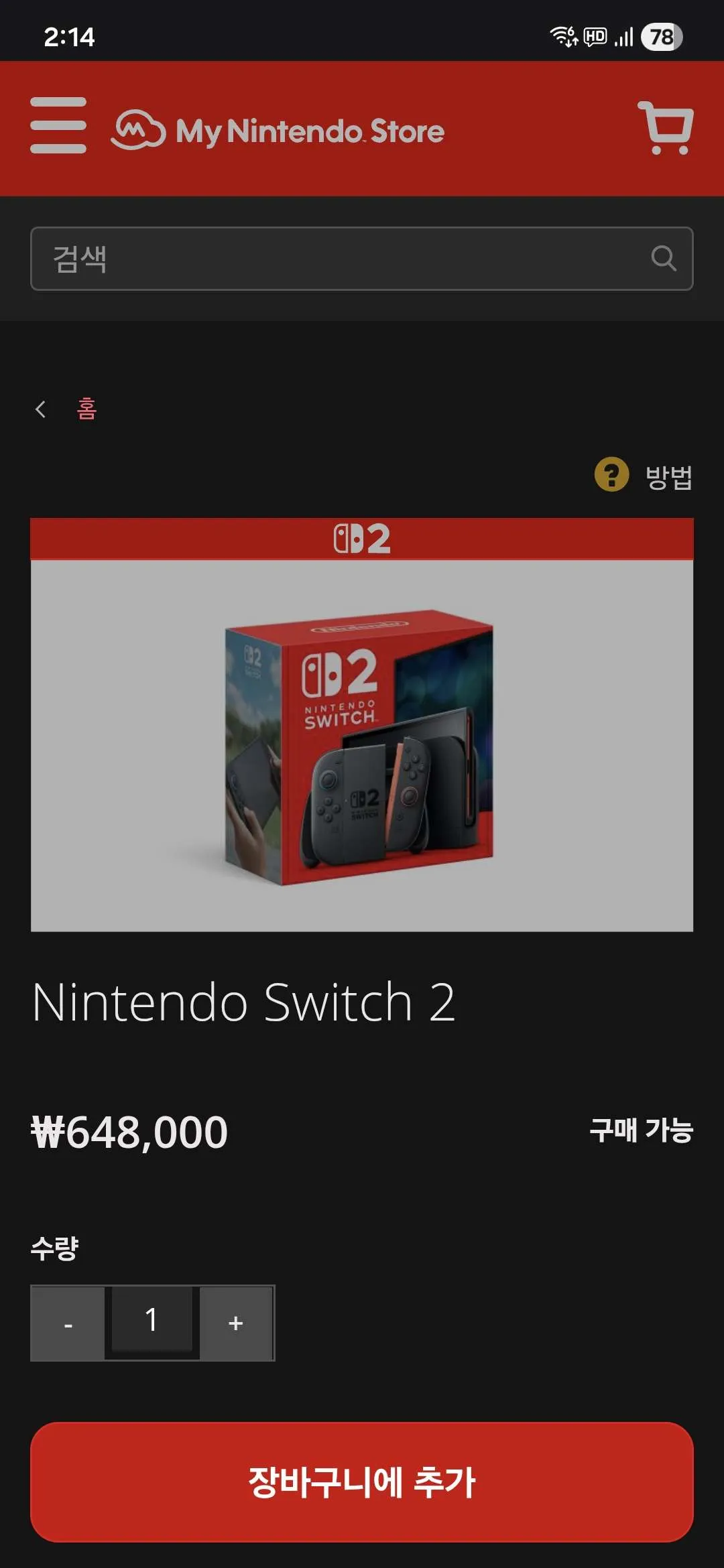This screenshot has width=724, height=1568.
Task: Open the 방법 help link
Action: point(644,476)
